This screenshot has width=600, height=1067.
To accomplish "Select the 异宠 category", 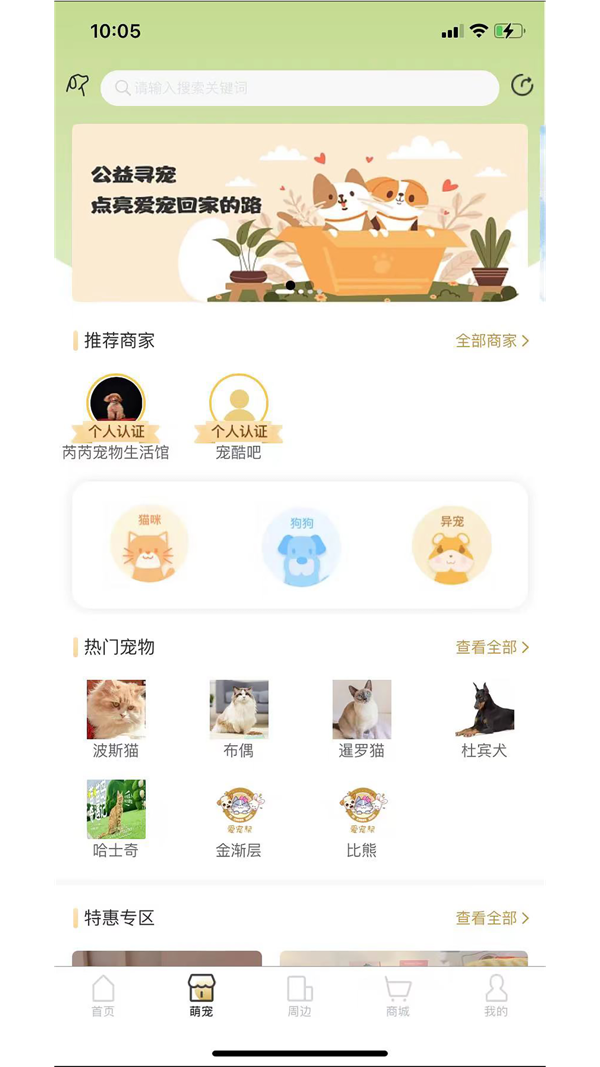I will pyautogui.click(x=452, y=545).
